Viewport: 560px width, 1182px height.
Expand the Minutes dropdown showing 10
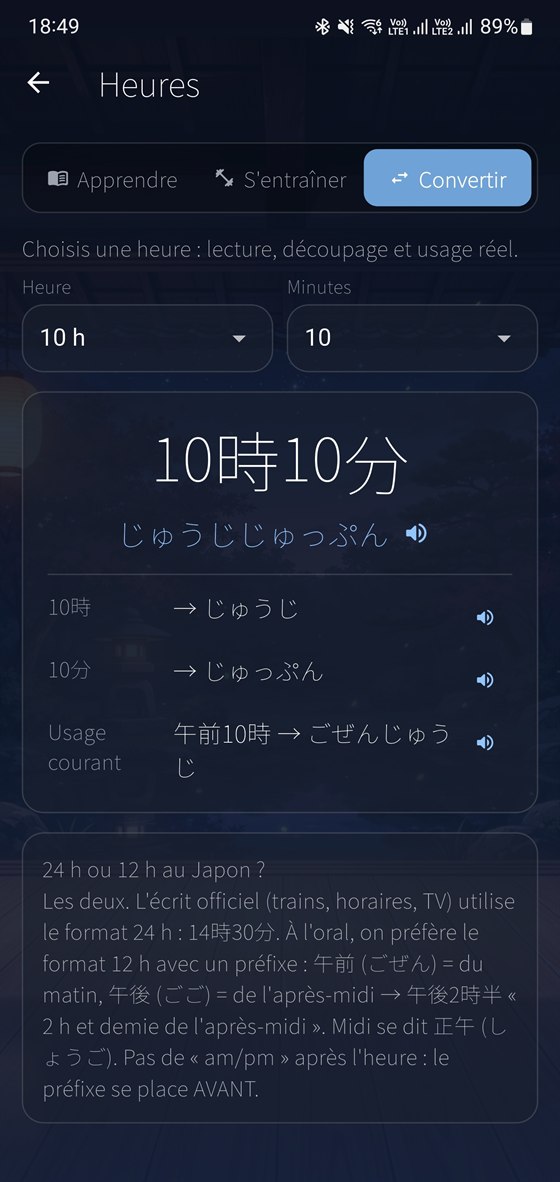(x=412, y=338)
